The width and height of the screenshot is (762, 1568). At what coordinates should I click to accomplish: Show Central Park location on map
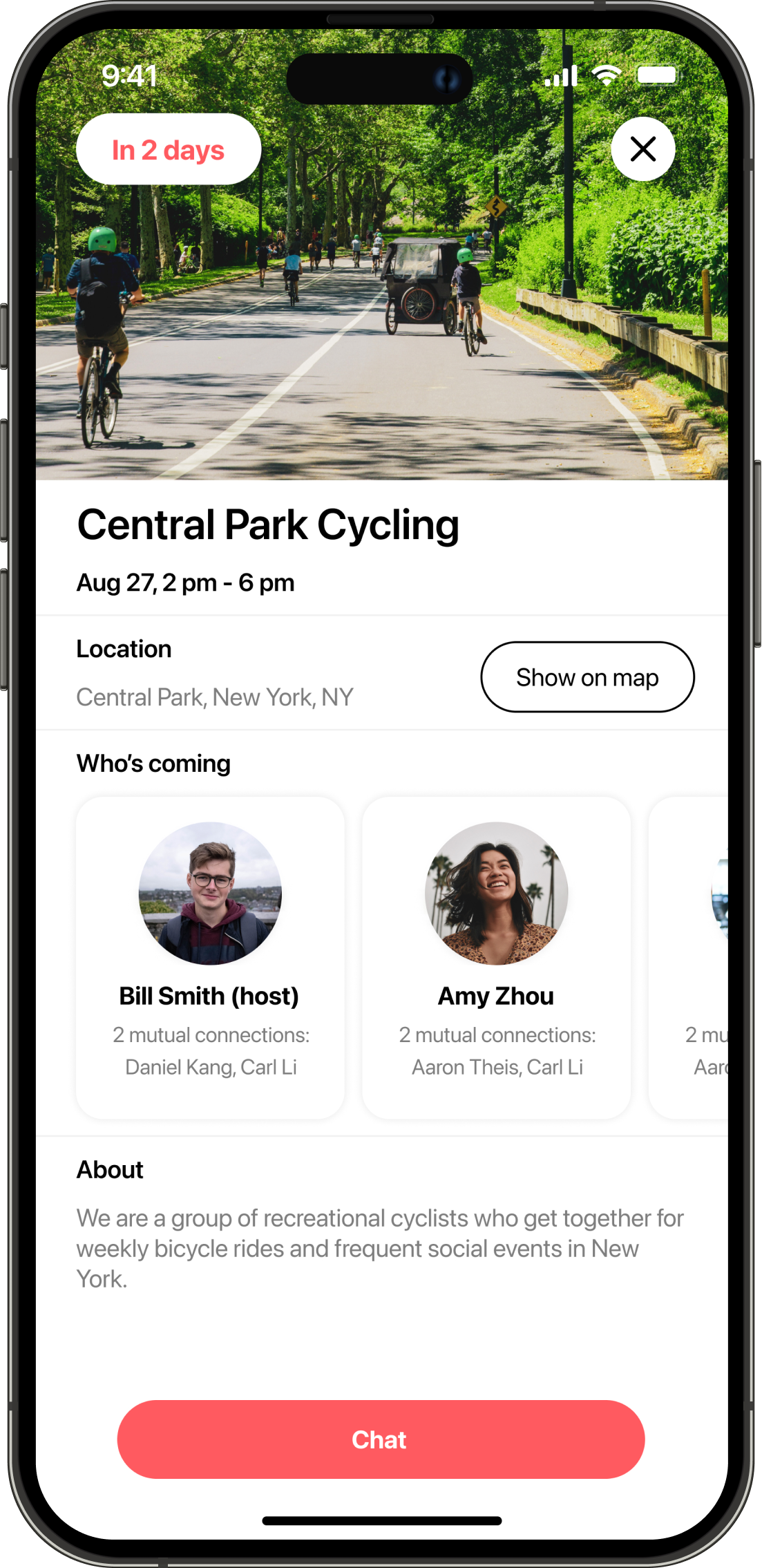[x=587, y=677]
